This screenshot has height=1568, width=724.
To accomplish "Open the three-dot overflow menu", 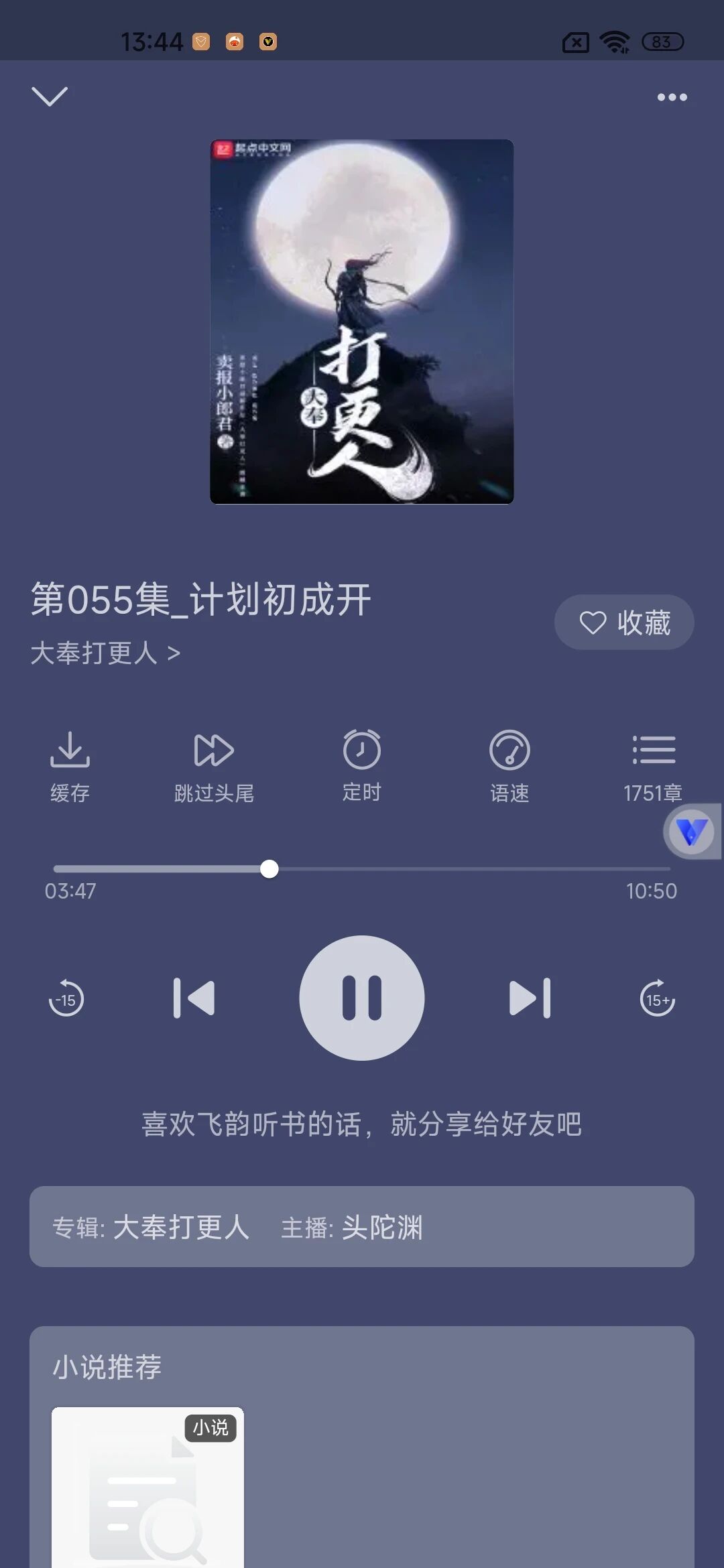I will click(x=672, y=97).
